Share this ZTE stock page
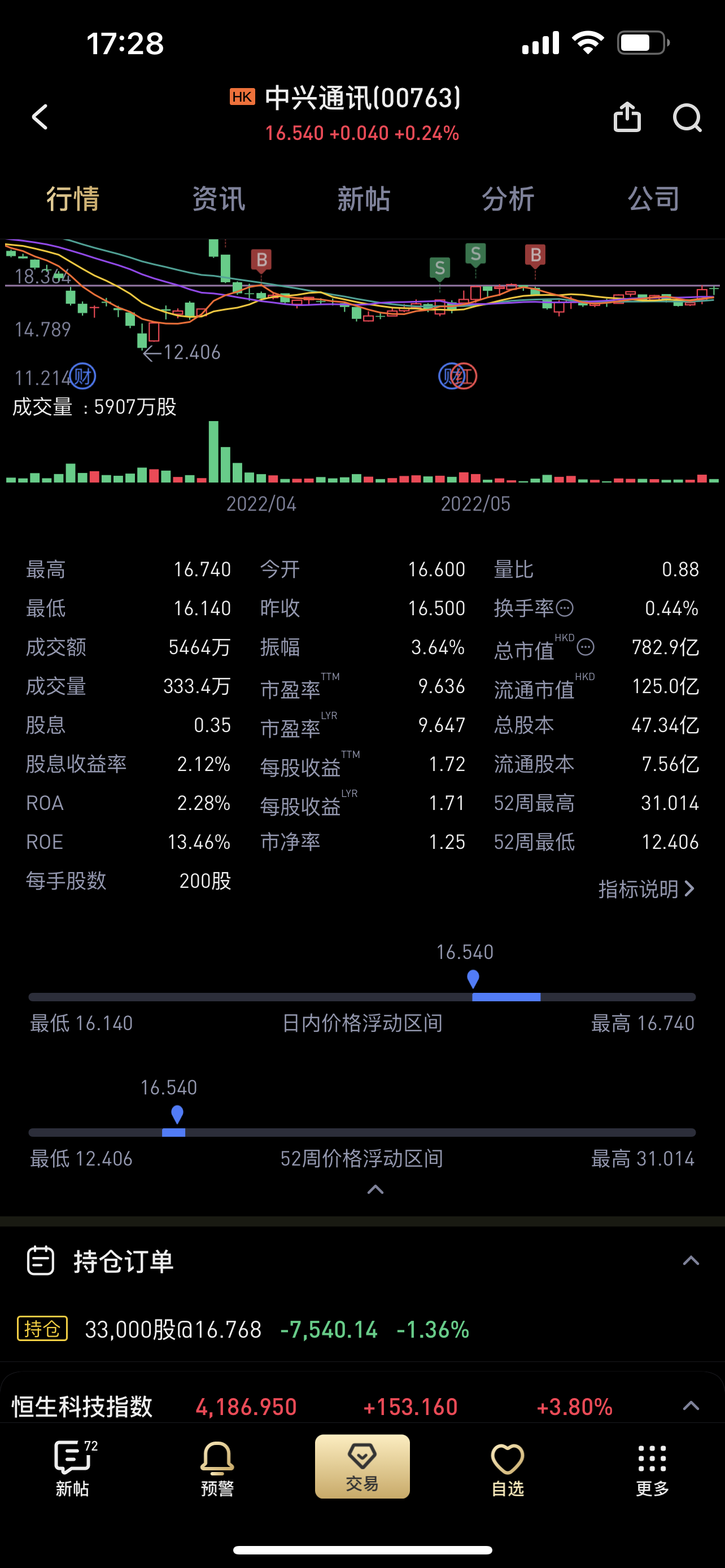This screenshot has width=725, height=1568. pos(626,117)
